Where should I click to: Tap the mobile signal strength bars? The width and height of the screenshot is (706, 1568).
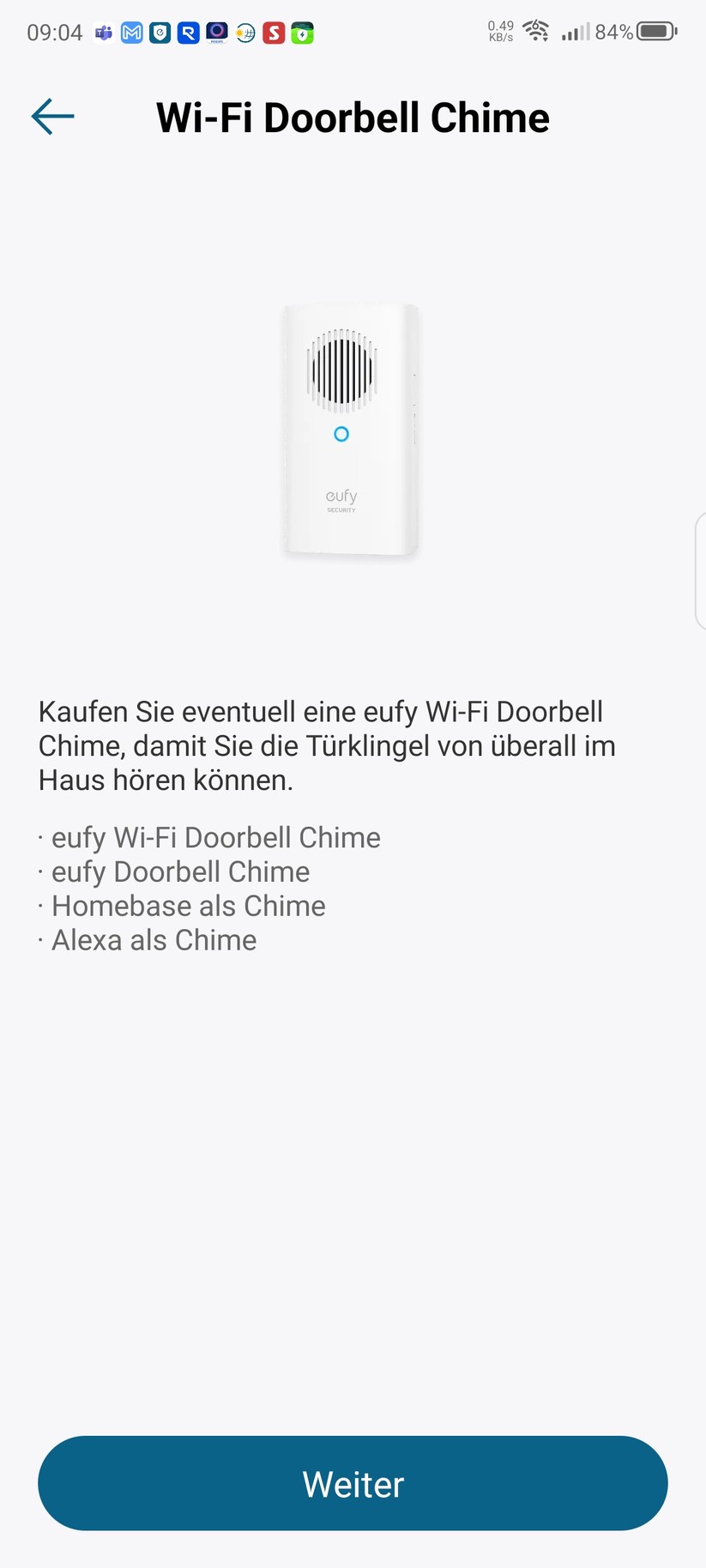574,33
